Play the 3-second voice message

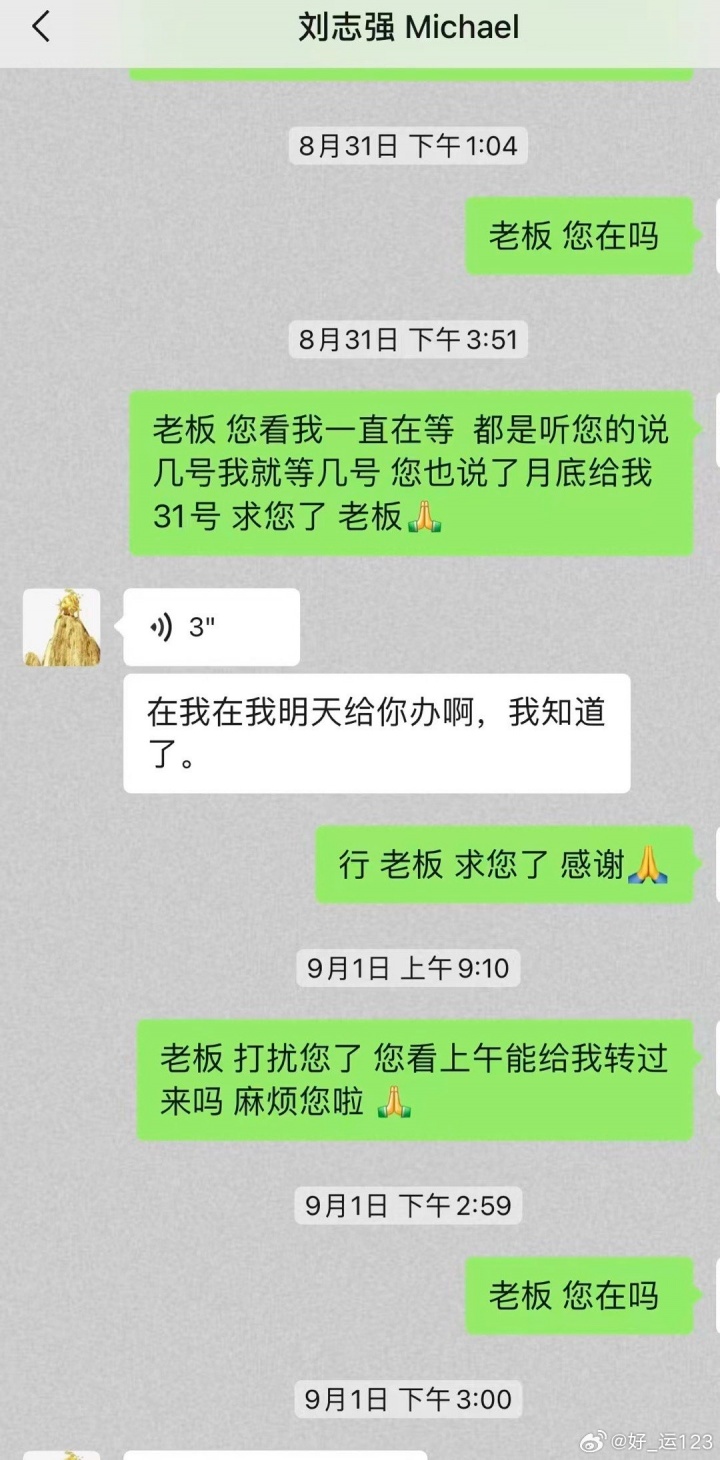(x=210, y=627)
